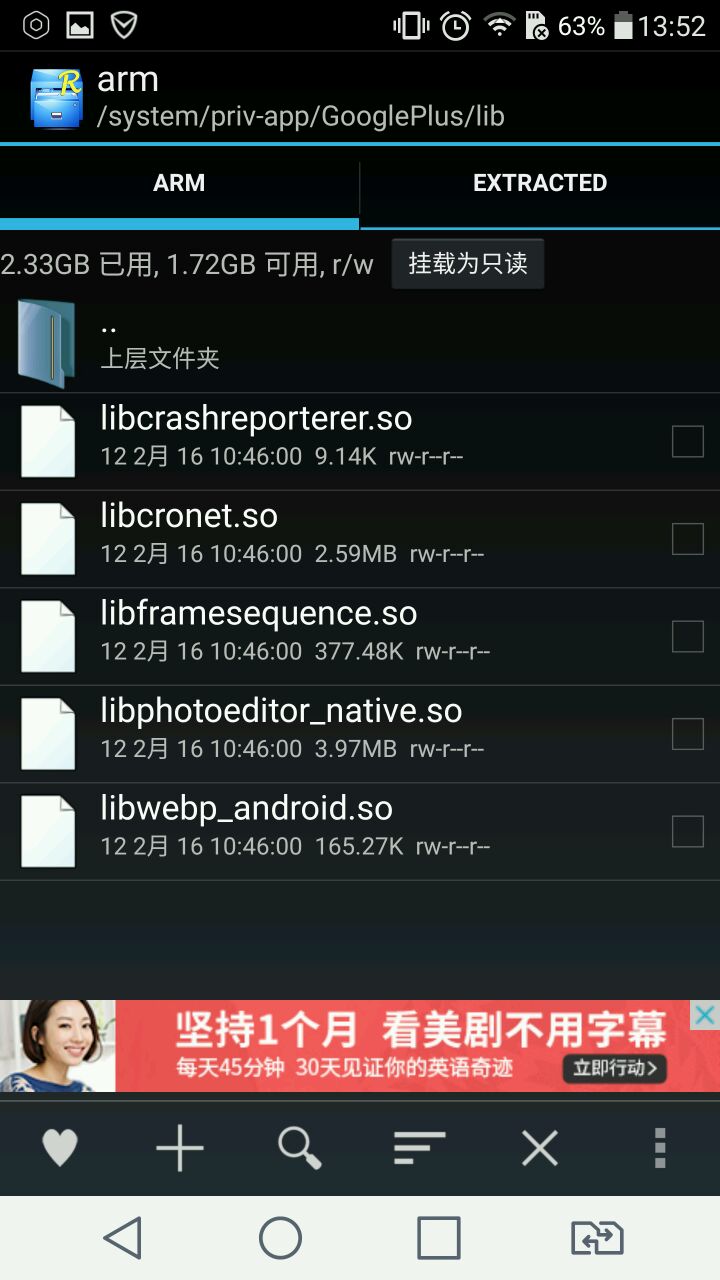Mark the libphotoeditor_native.so checkbox
The height and width of the screenshot is (1280, 720).
(x=687, y=734)
